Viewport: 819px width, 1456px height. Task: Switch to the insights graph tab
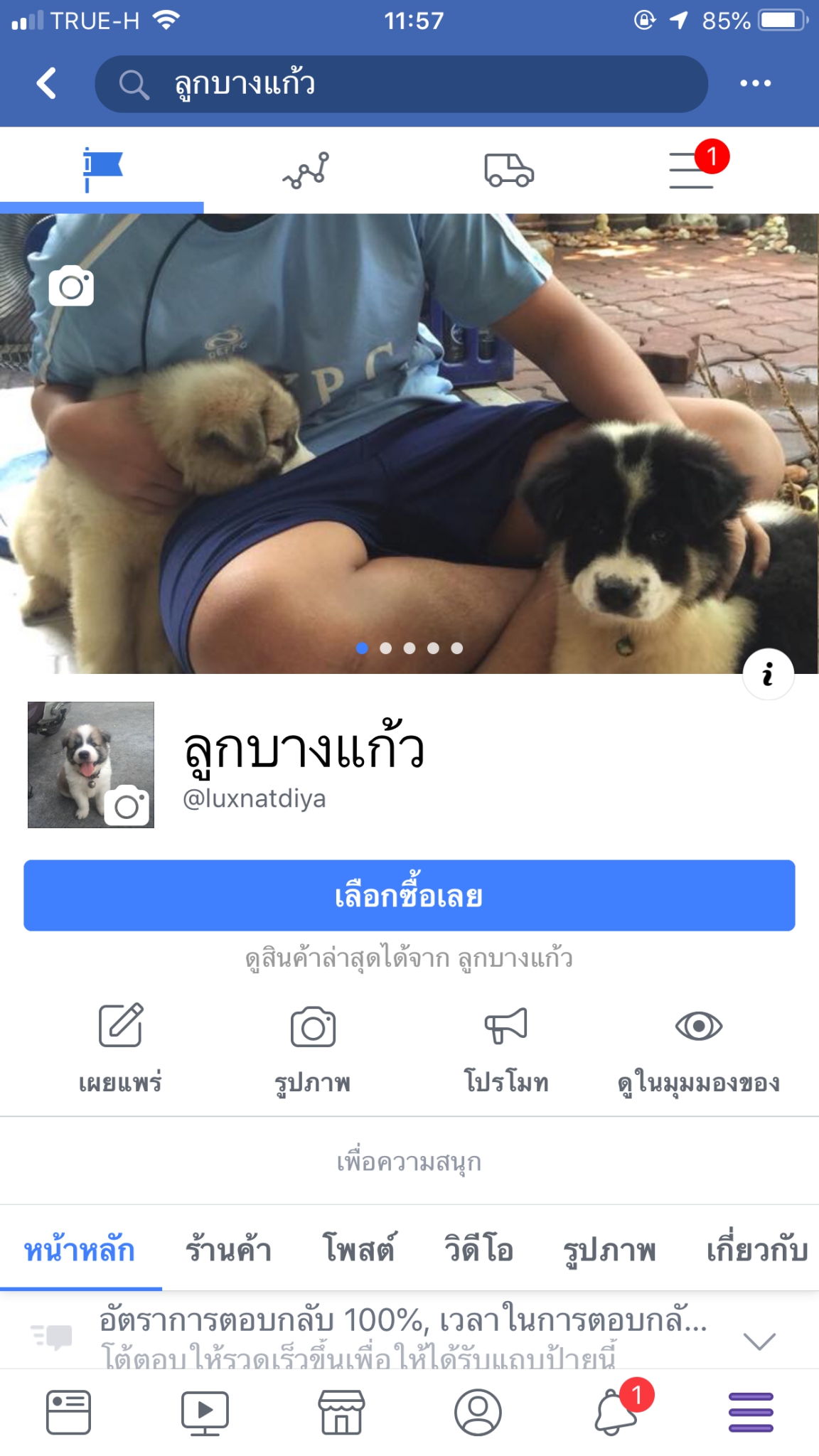coord(306,171)
